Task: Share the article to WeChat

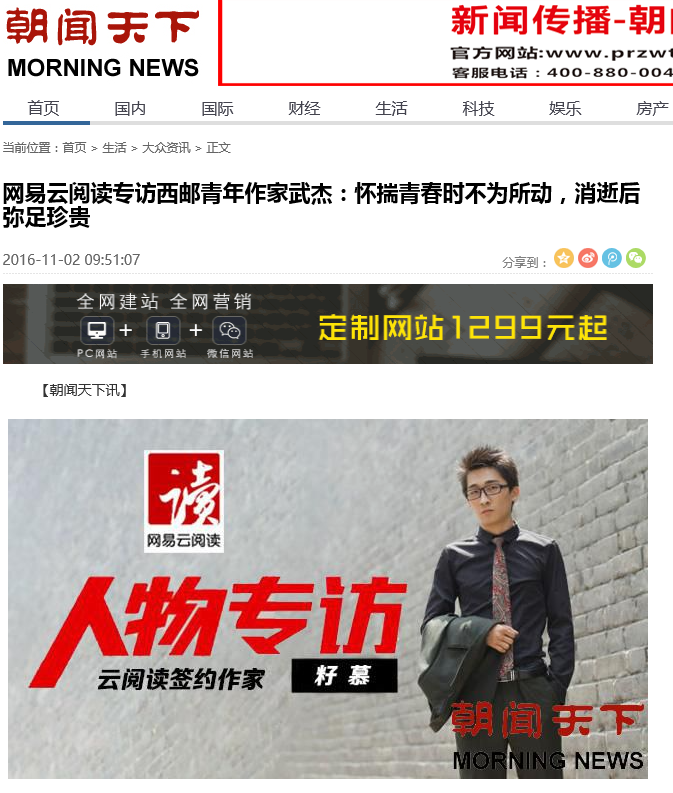Action: 636,258
